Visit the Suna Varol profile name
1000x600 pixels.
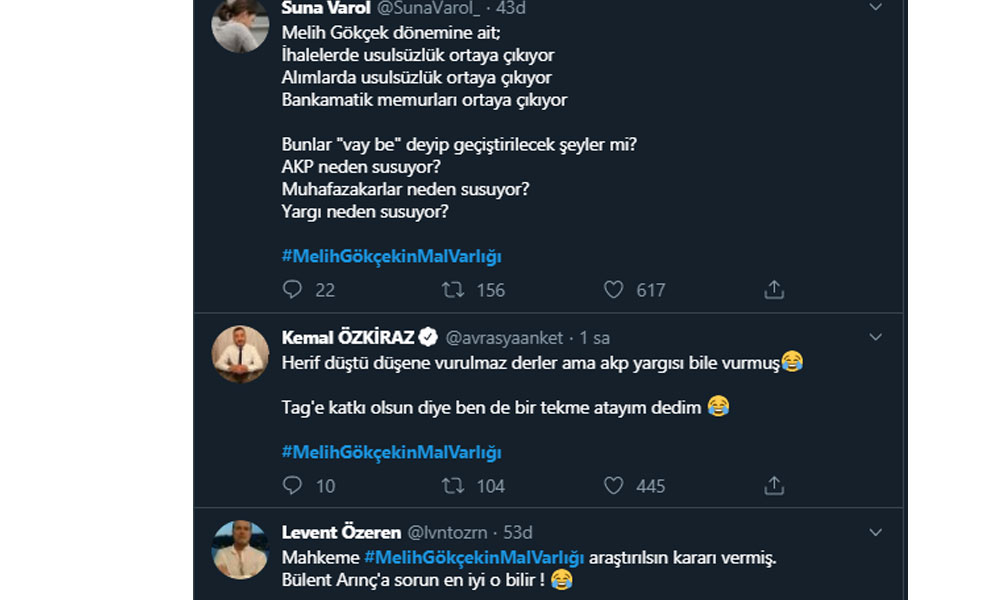tap(323, 8)
